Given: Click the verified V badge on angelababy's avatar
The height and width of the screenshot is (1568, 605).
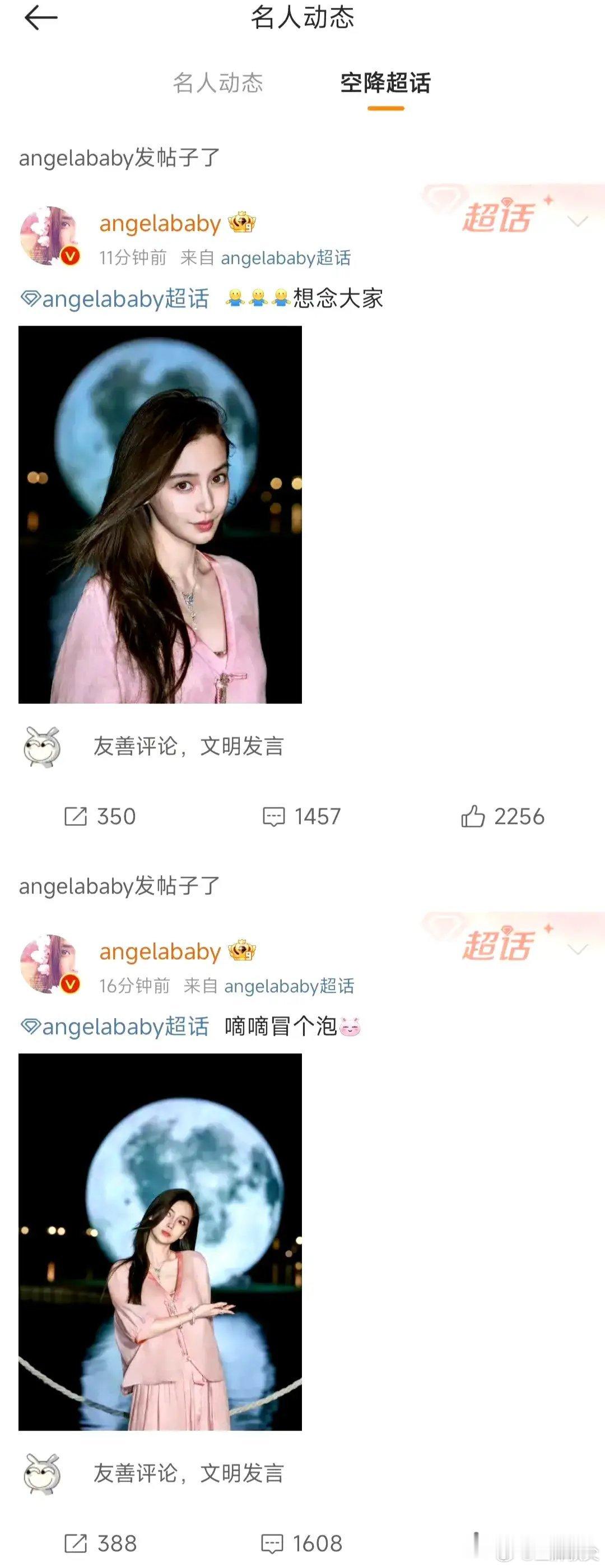Looking at the screenshot, I should (x=69, y=256).
